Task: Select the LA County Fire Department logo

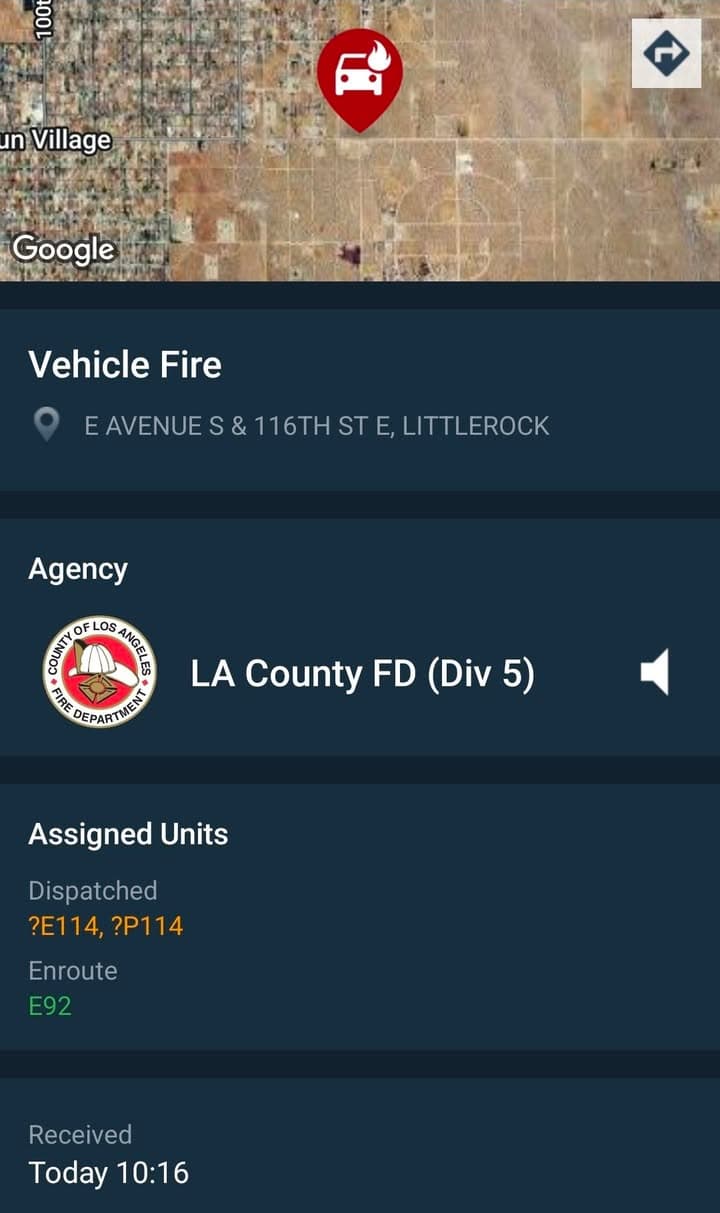Action: tap(102, 672)
